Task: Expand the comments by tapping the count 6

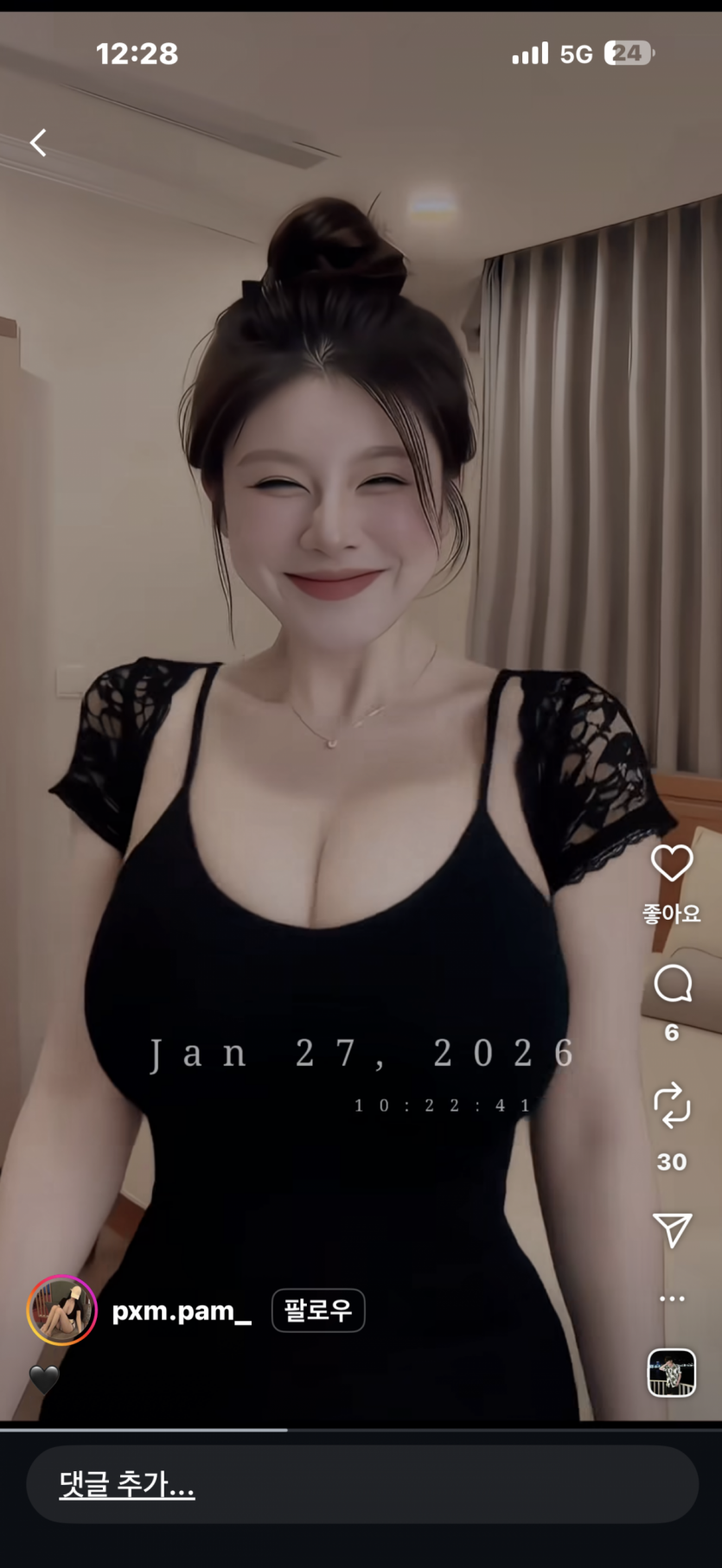Action: coord(673,1031)
